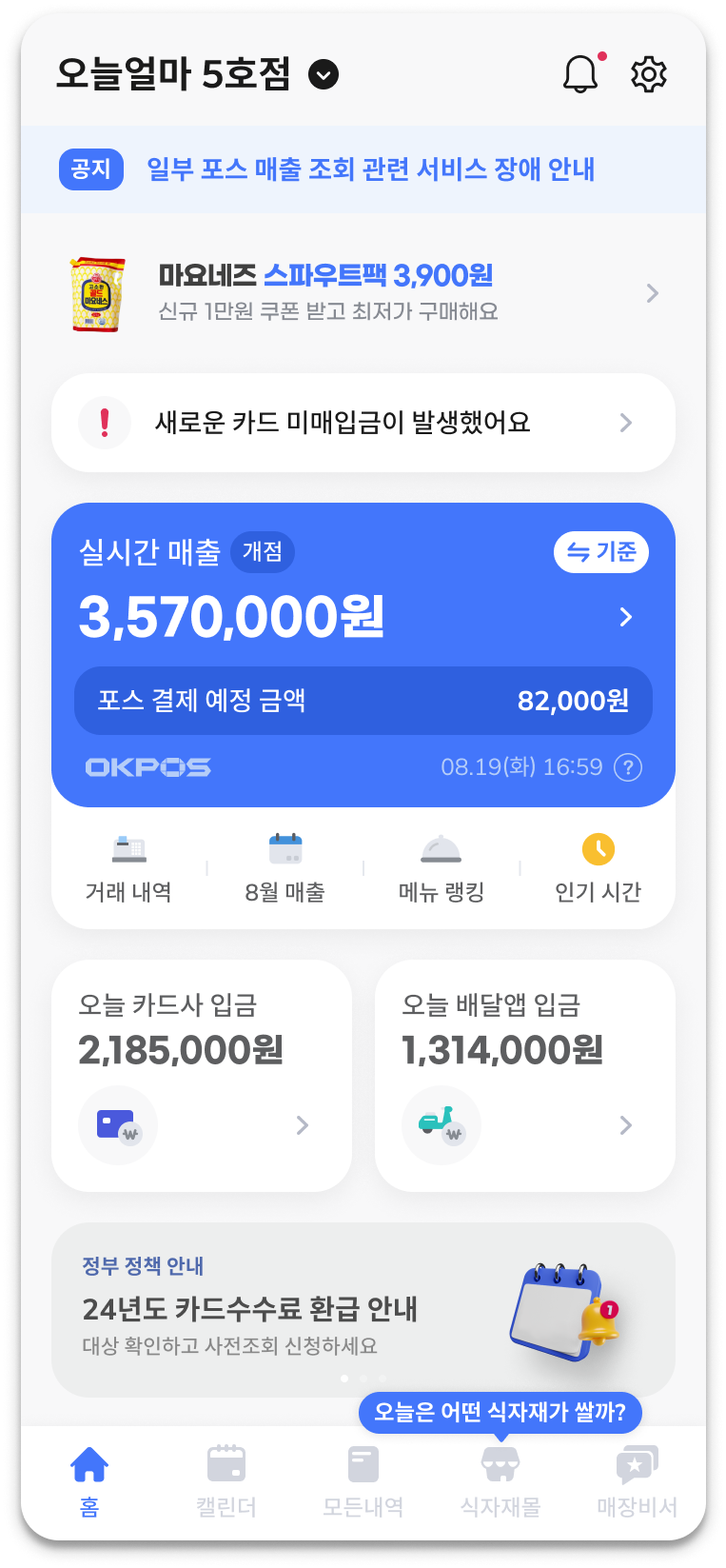Open 거래 내역
Image resolution: width=726 pixels, height=1568 pixels.
click(x=128, y=868)
